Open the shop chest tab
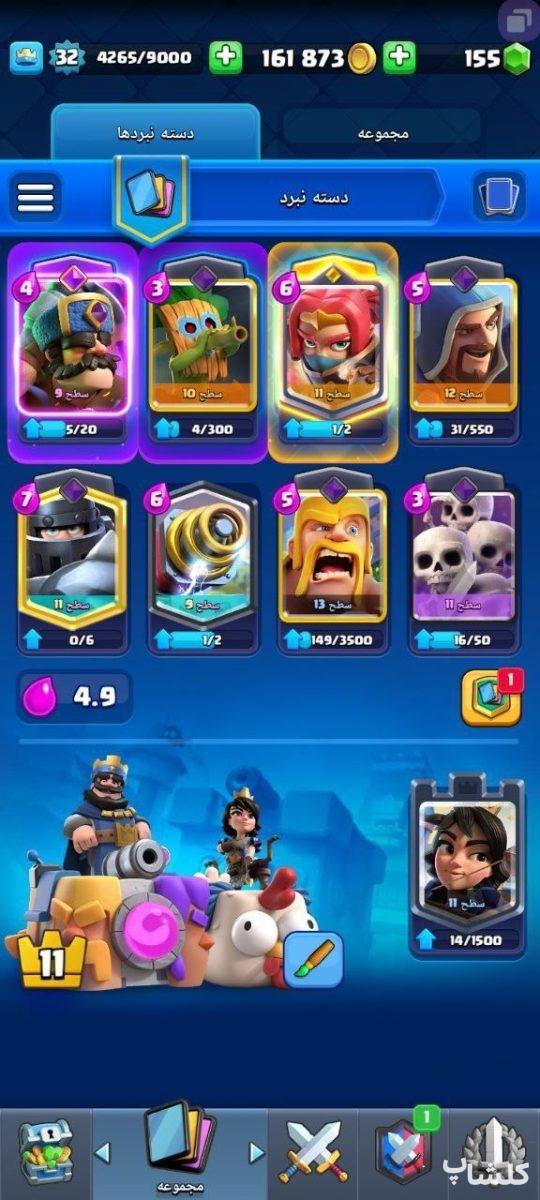This screenshot has width=540, height=1200. click(44, 1153)
